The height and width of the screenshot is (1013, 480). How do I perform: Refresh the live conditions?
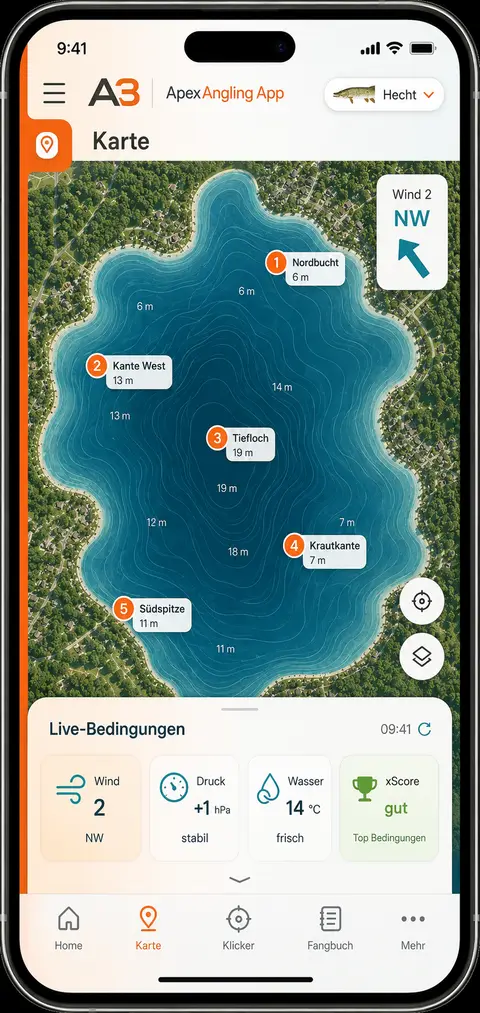coord(424,729)
